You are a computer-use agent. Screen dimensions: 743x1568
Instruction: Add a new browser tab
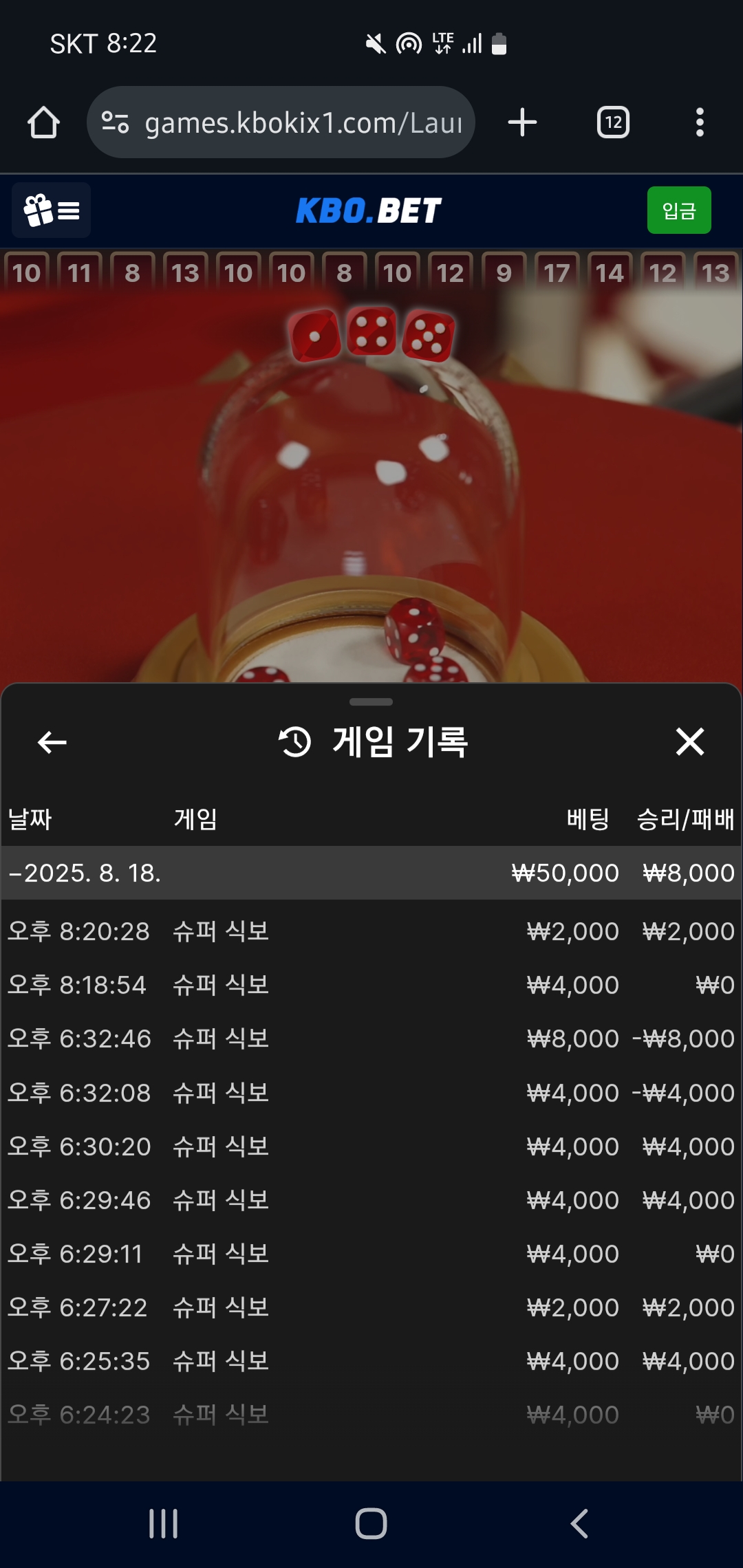coord(522,123)
